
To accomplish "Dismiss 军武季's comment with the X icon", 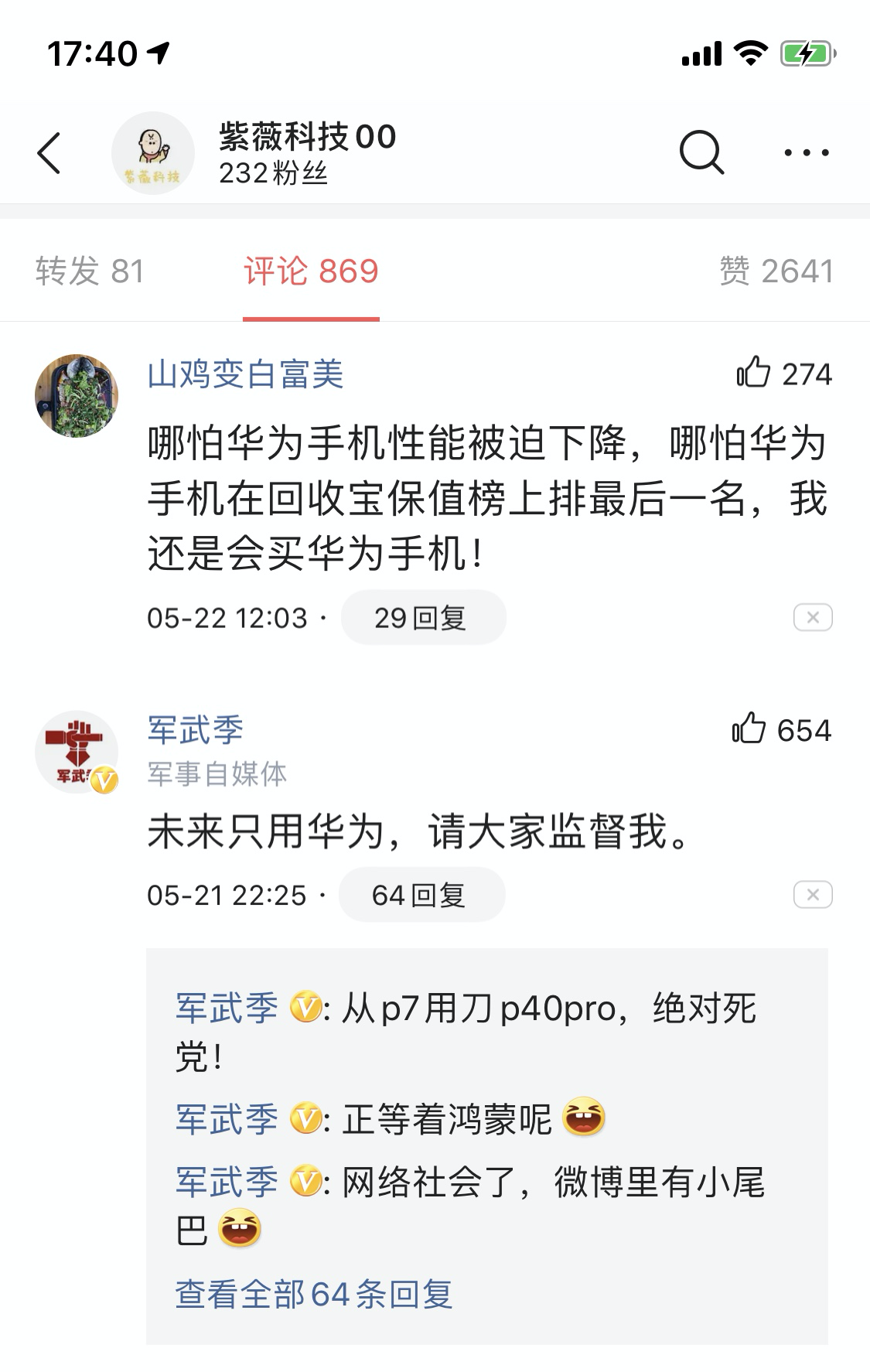I will click(813, 895).
